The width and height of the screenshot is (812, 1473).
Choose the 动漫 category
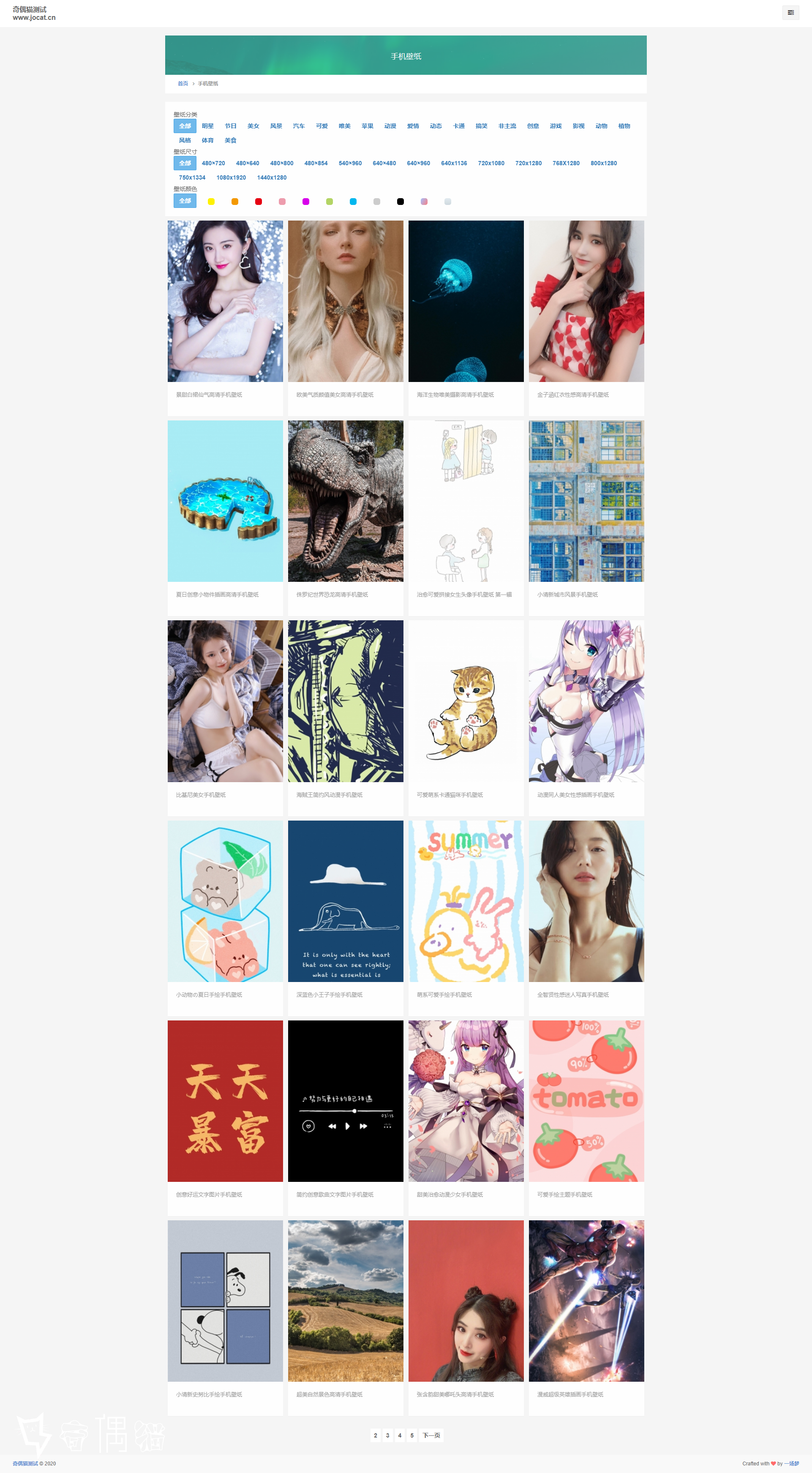[390, 126]
